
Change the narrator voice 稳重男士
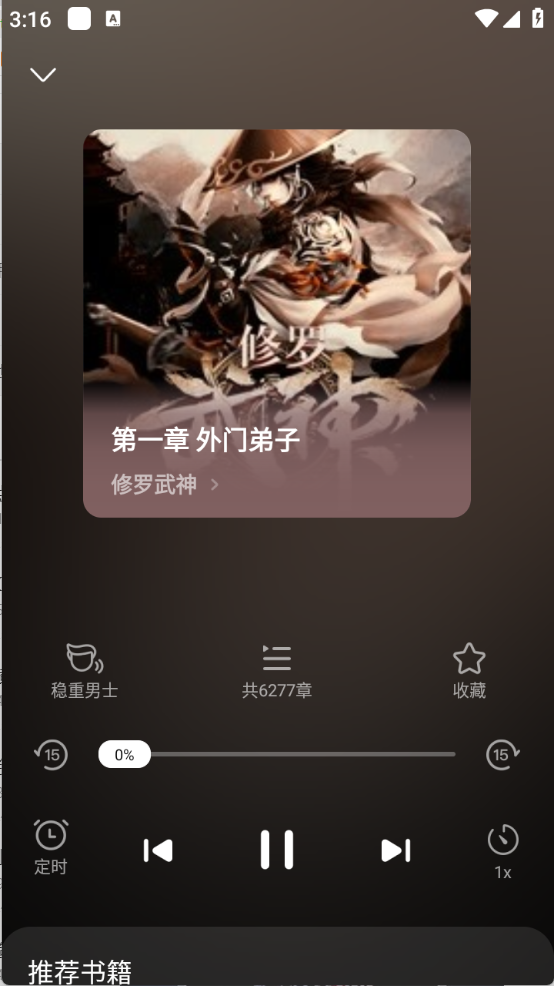point(84,670)
